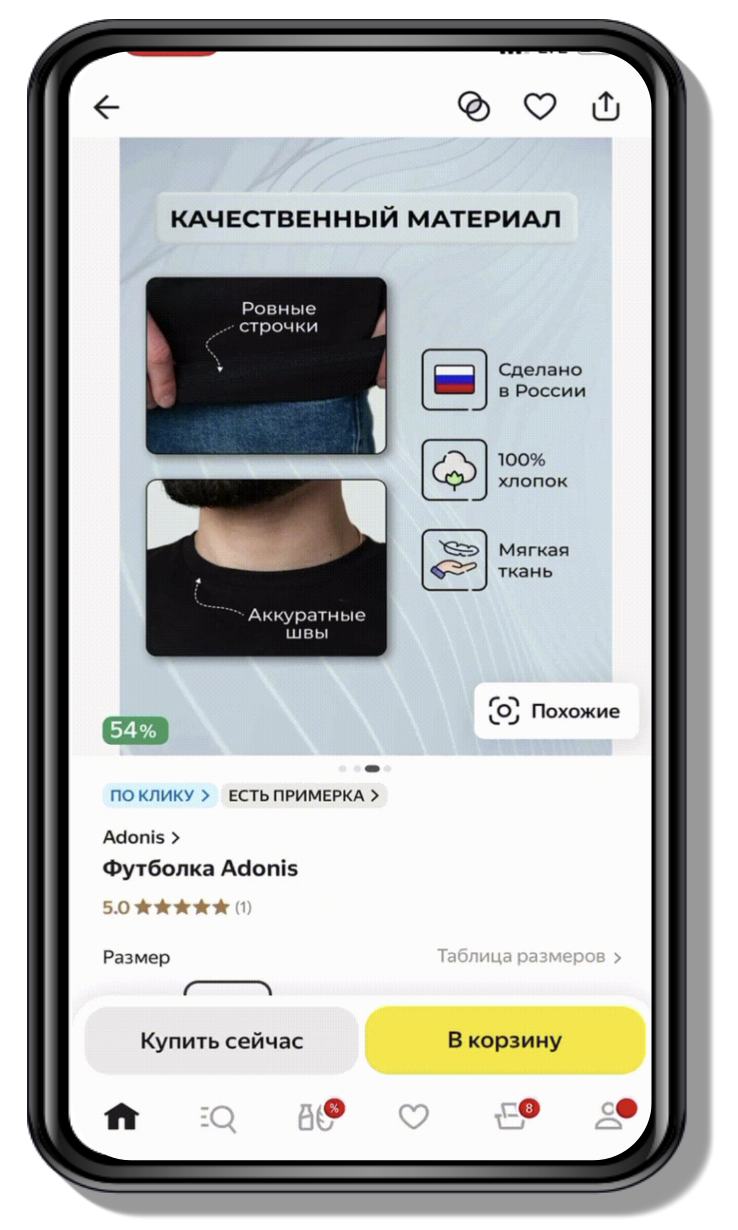
Task: Open the cart tab with 8 items
Action: pos(512,1117)
